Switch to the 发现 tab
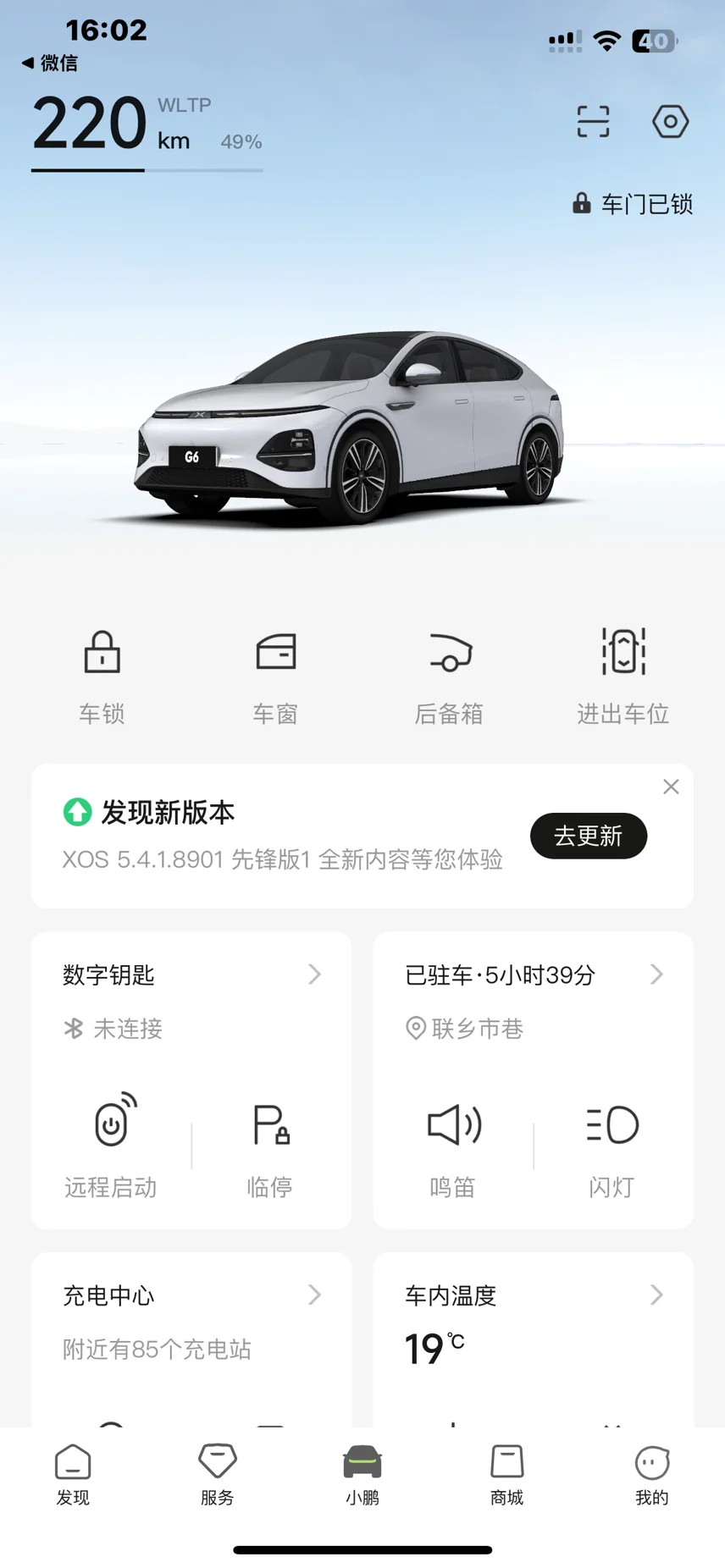The width and height of the screenshot is (725, 1568). (x=73, y=1475)
